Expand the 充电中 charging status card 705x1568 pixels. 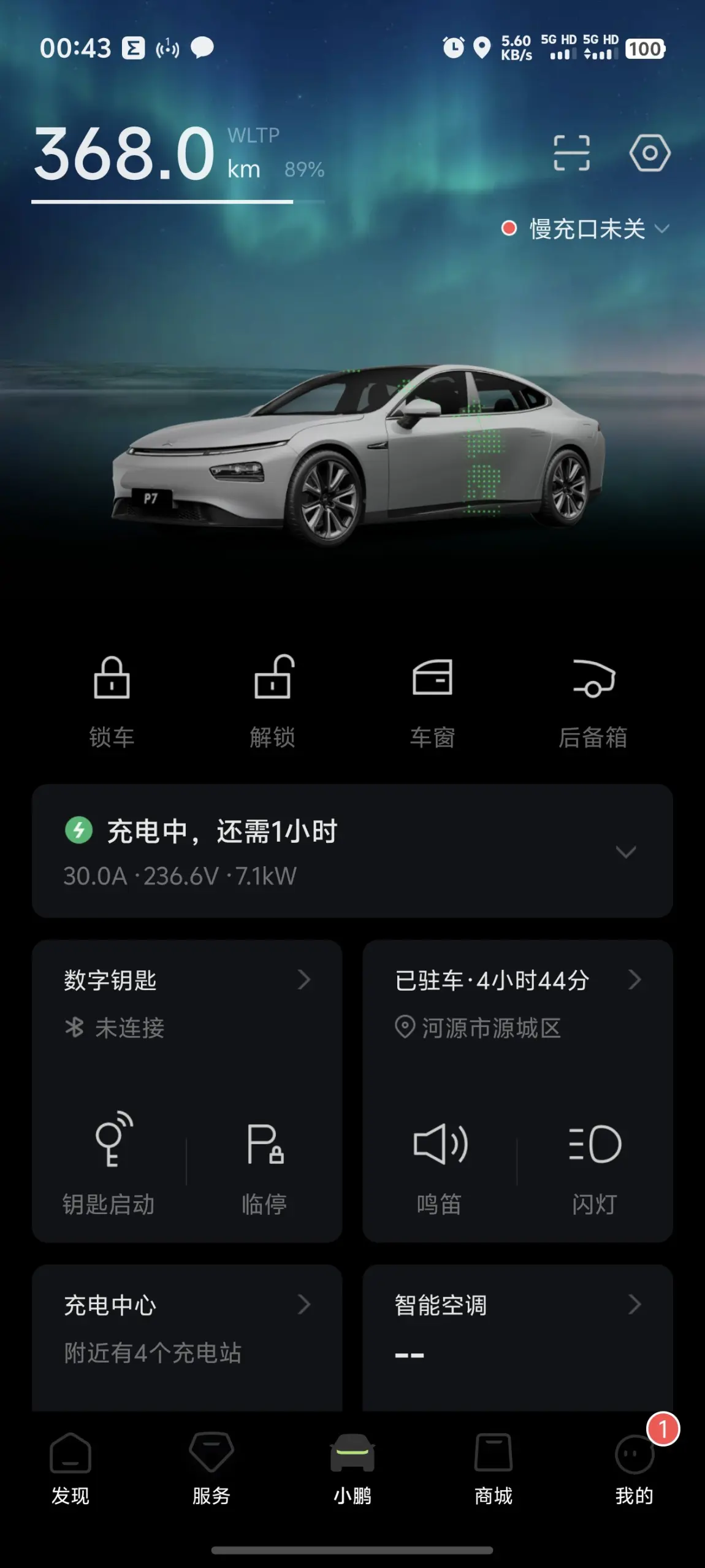point(625,851)
